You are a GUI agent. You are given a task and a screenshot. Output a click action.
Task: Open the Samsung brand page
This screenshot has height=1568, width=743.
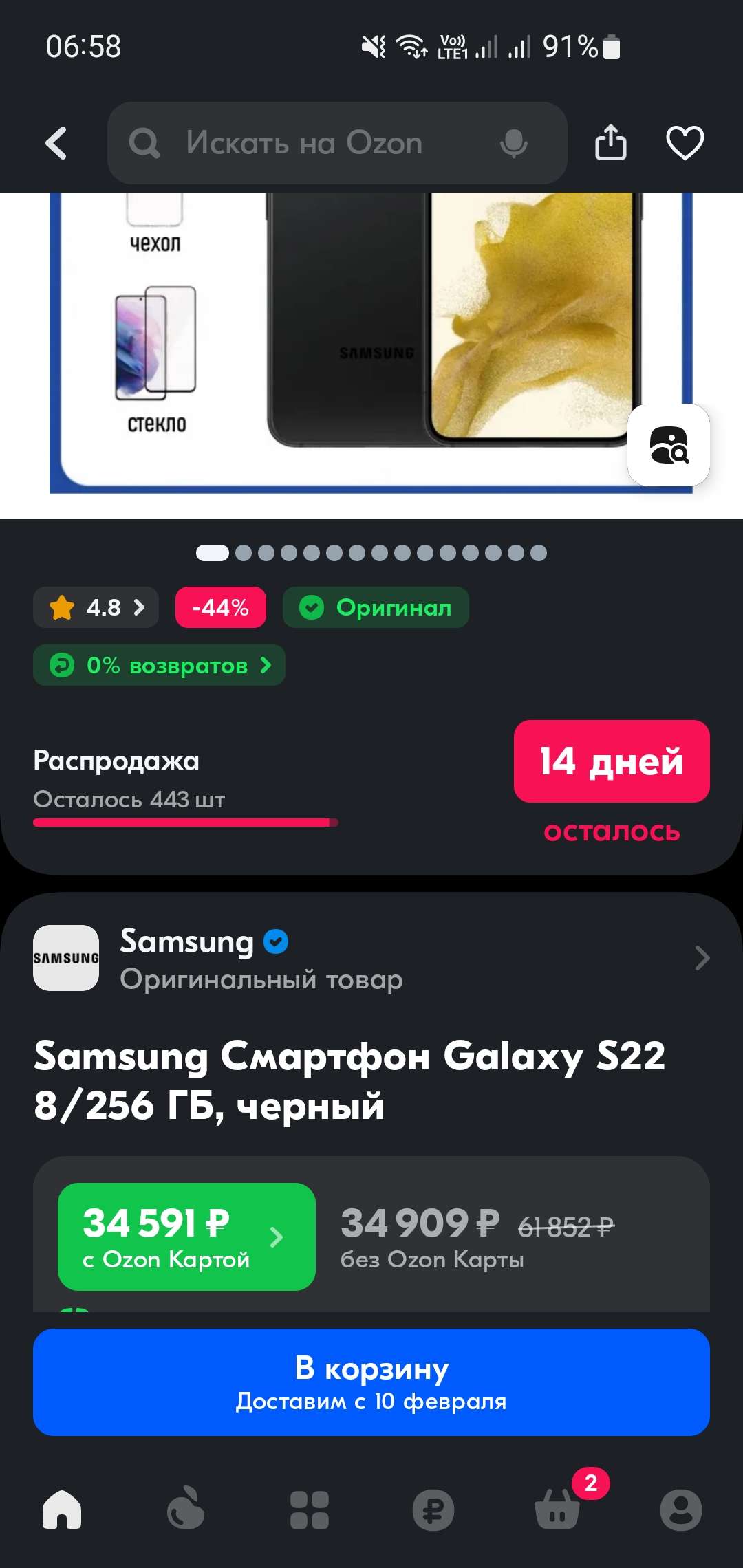tap(371, 958)
